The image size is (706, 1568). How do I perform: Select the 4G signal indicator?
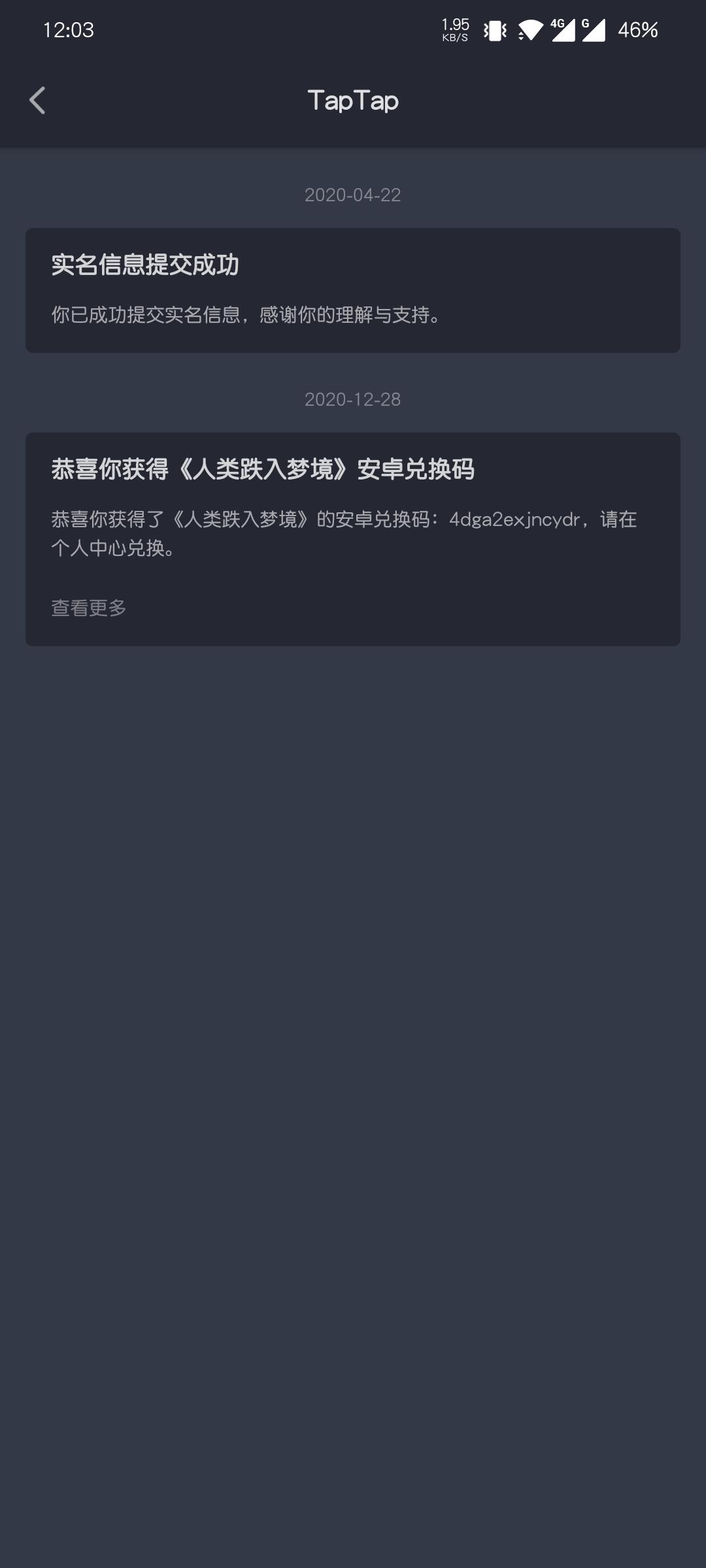[563, 29]
